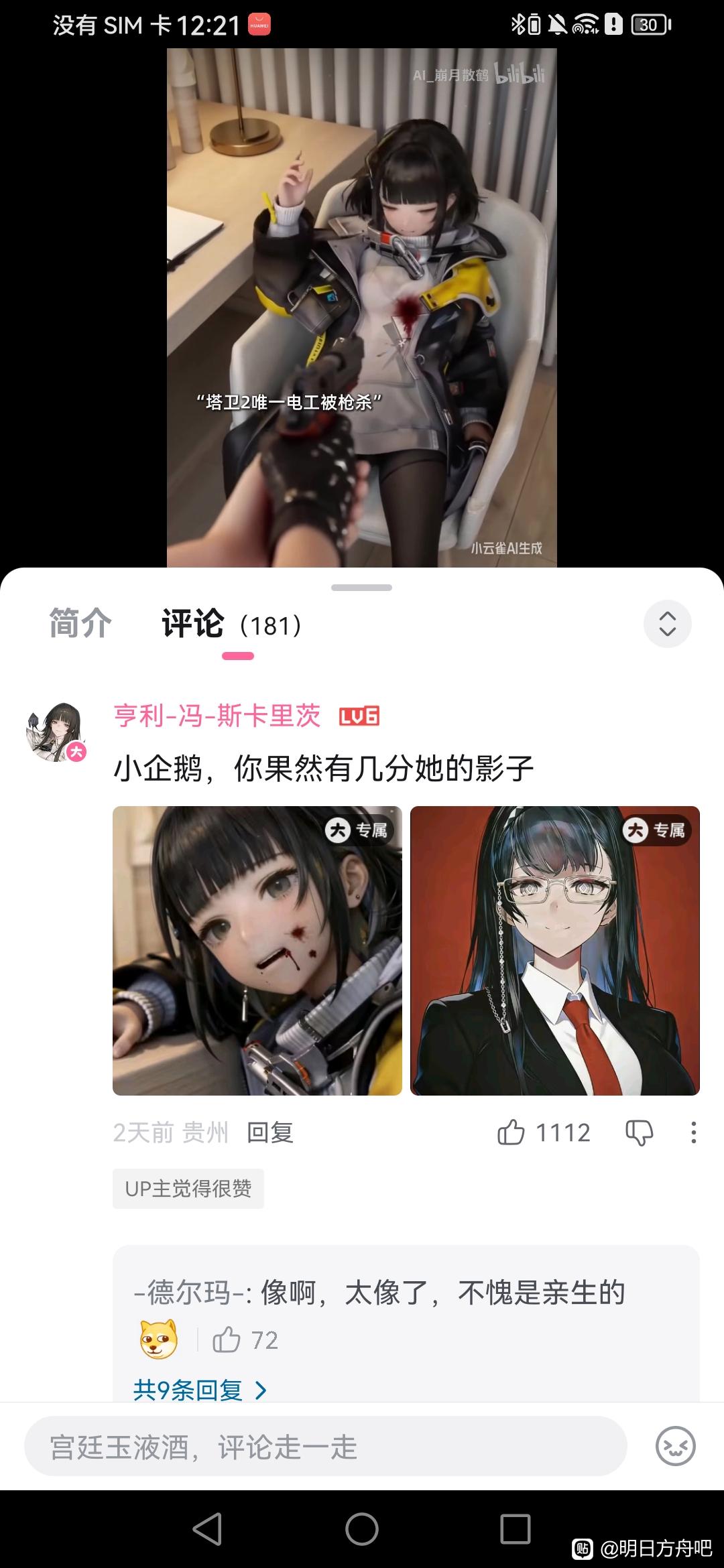Tap the video player area
This screenshot has height=1568, width=724.
coord(362,308)
